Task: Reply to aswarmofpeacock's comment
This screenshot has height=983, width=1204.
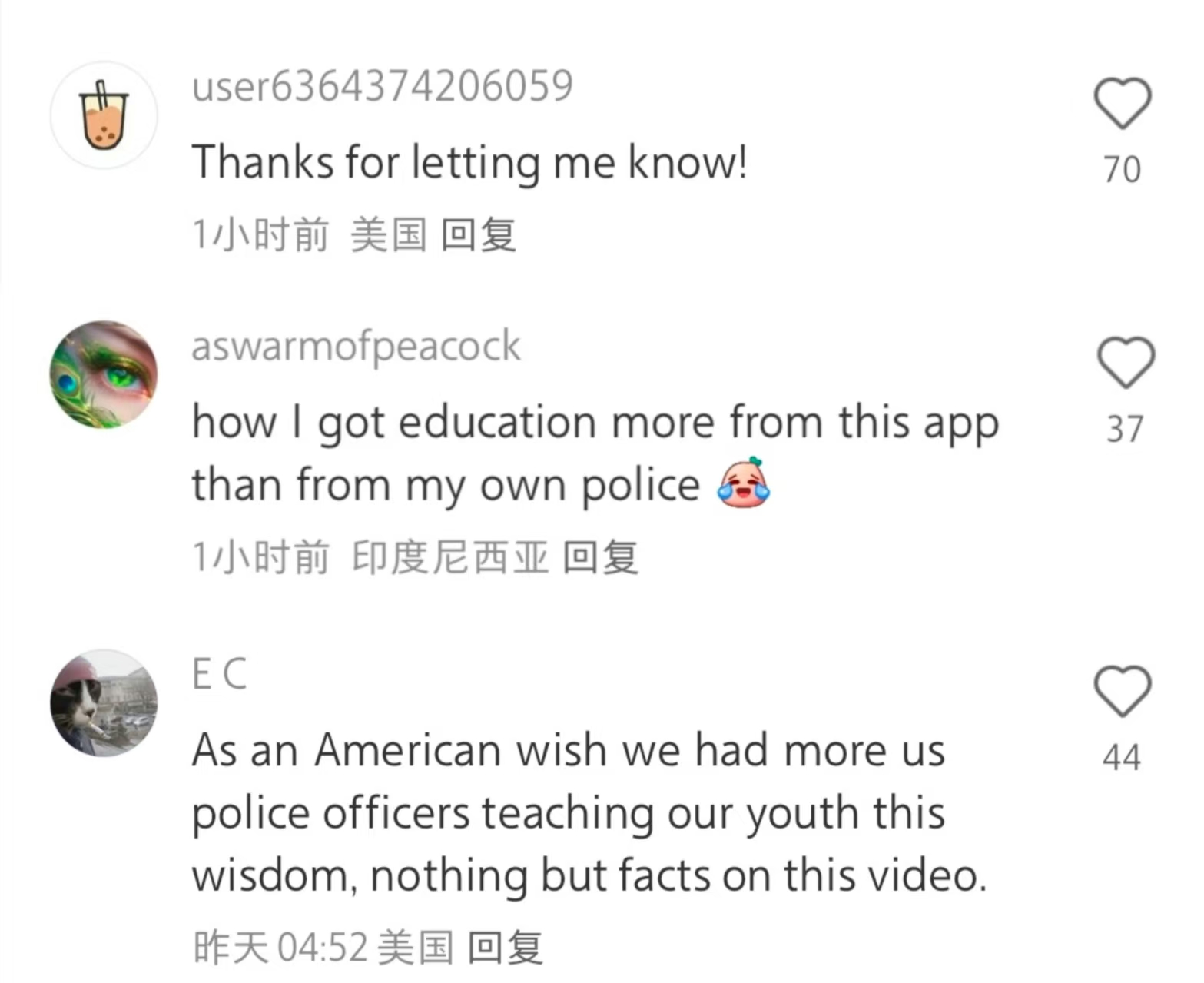Action: click(x=600, y=557)
